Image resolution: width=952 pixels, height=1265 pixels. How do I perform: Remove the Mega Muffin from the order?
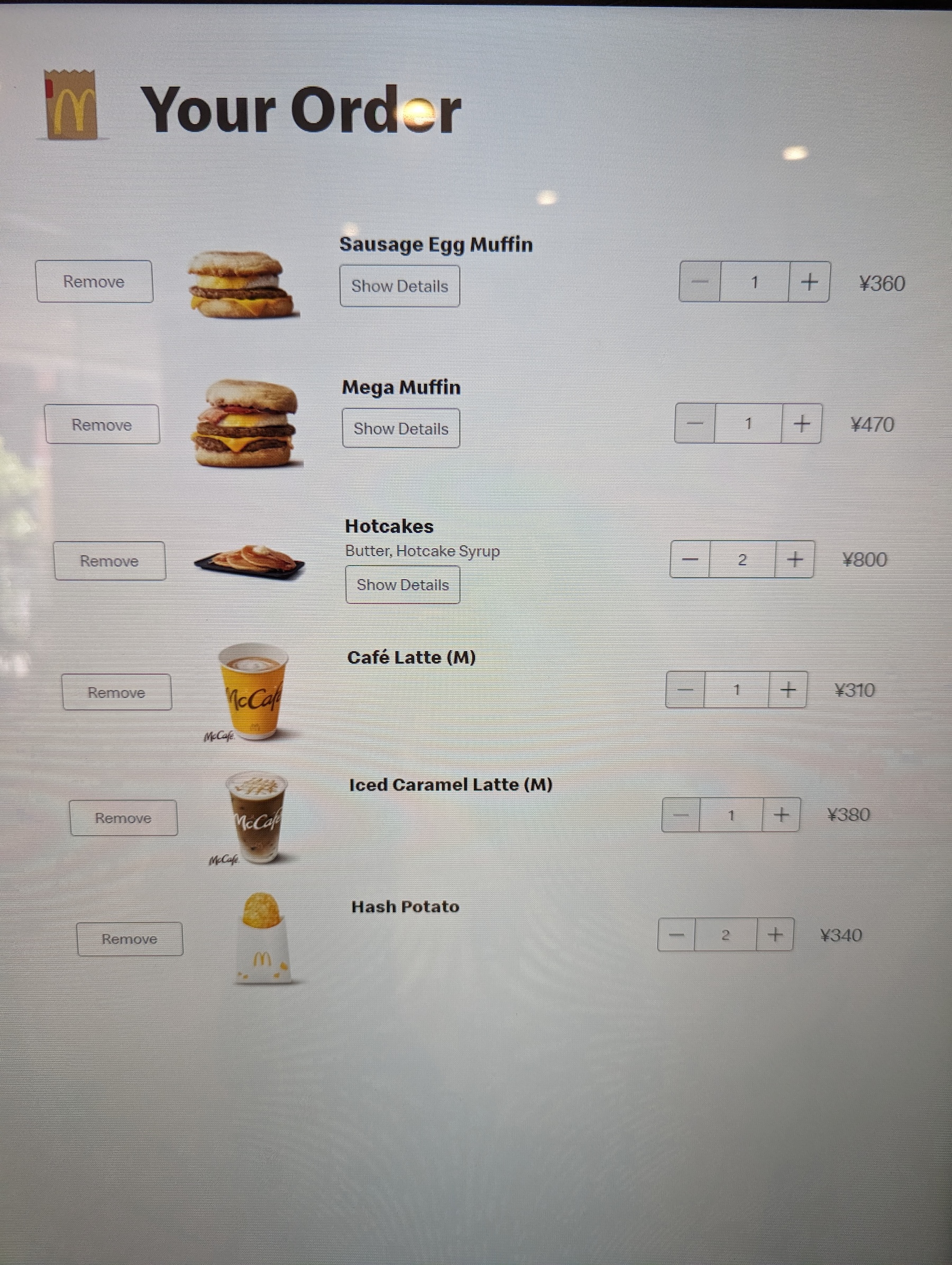(x=102, y=424)
